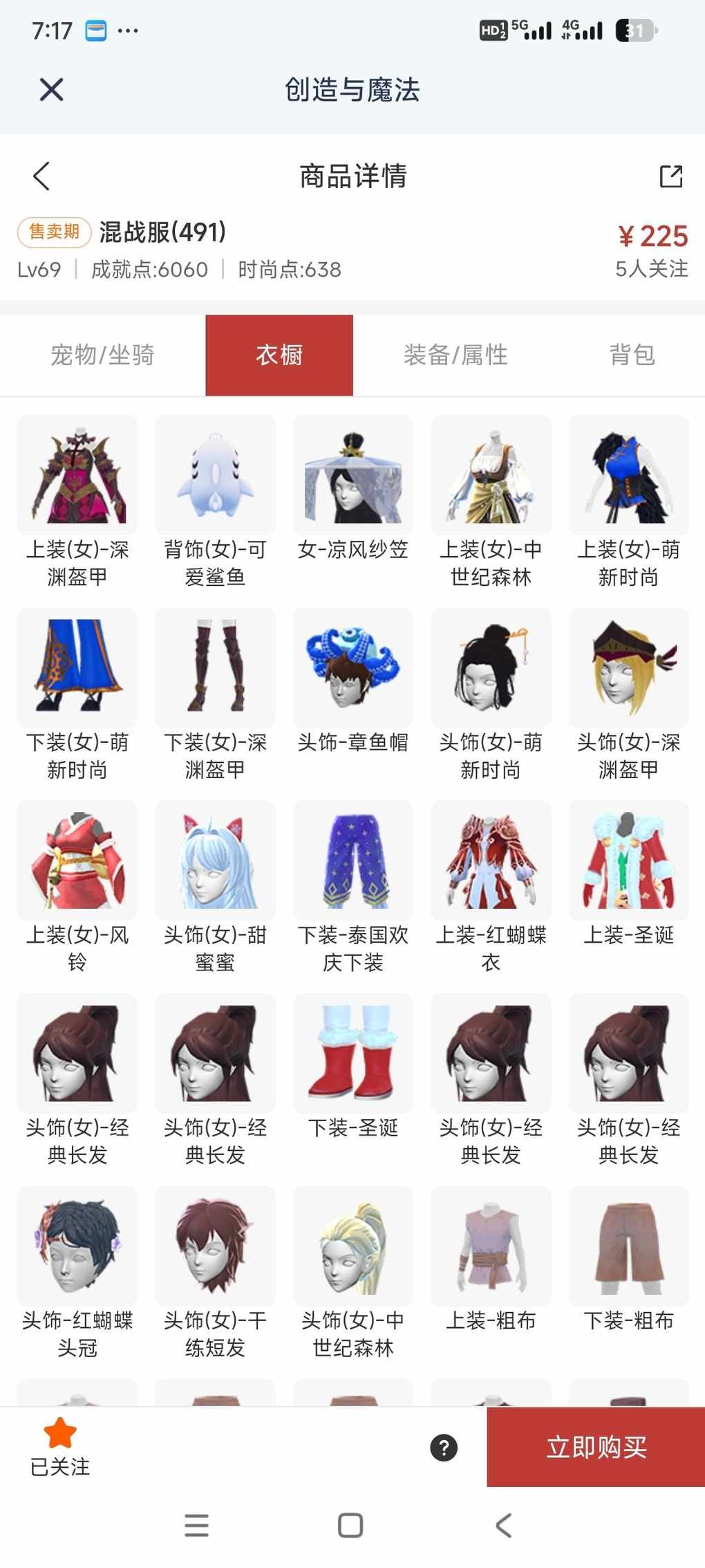Screen dimensions: 705x1568
Task: Open 上装(女)-风铃 item
Action: [x=77, y=860]
